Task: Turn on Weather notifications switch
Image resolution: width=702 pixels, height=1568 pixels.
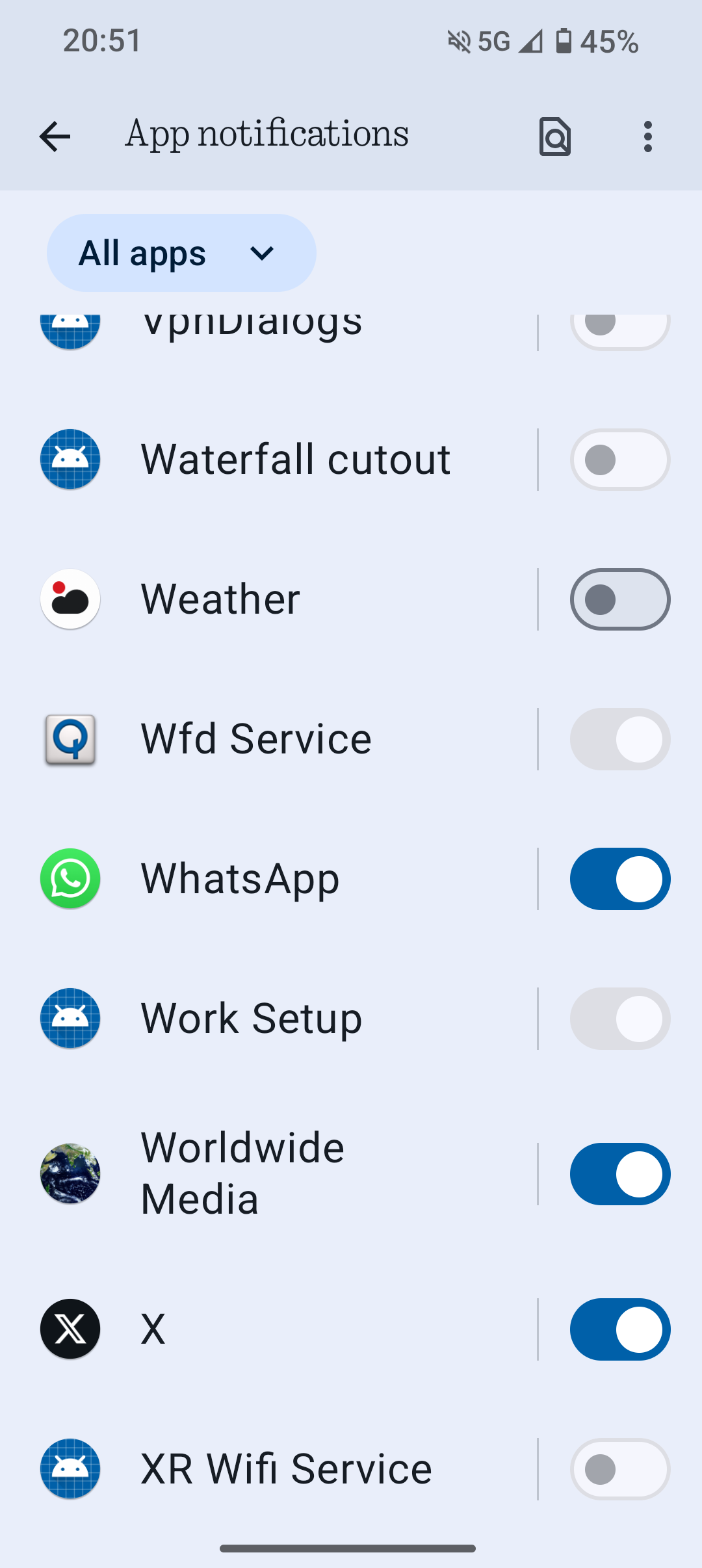Action: [620, 599]
